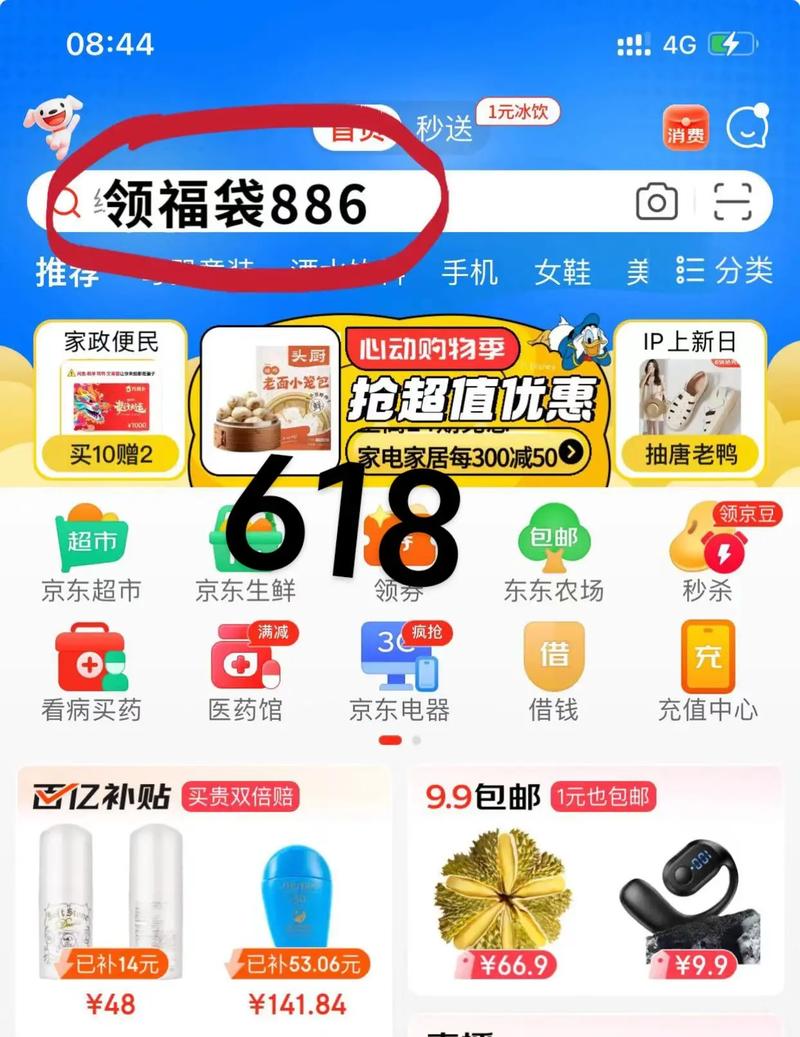Tap 抢超值优惠 promotion banner arrow
Viewport: 800px width, 1037px height.
(x=567, y=452)
